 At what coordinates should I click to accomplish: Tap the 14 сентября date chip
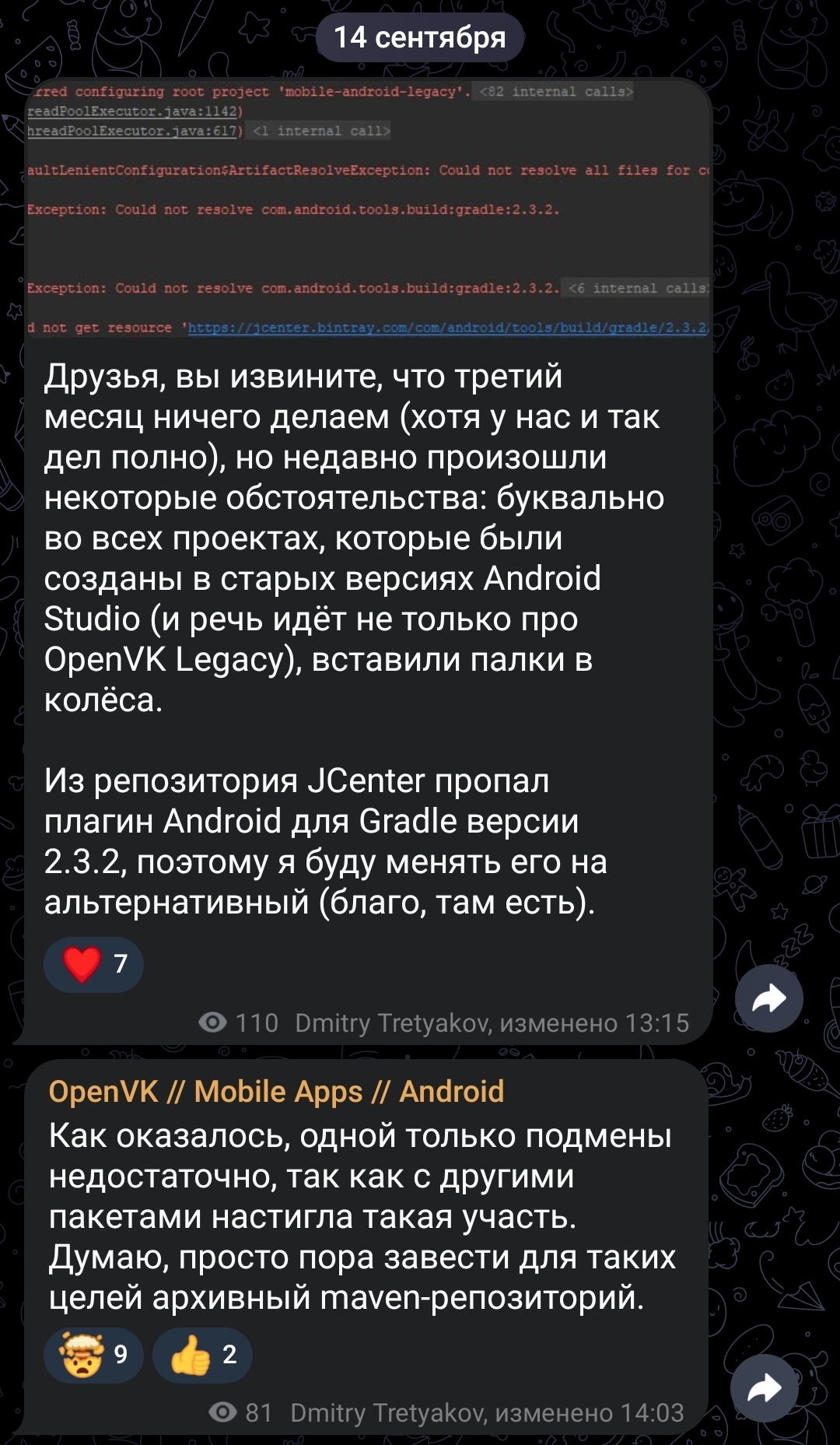pos(420,37)
